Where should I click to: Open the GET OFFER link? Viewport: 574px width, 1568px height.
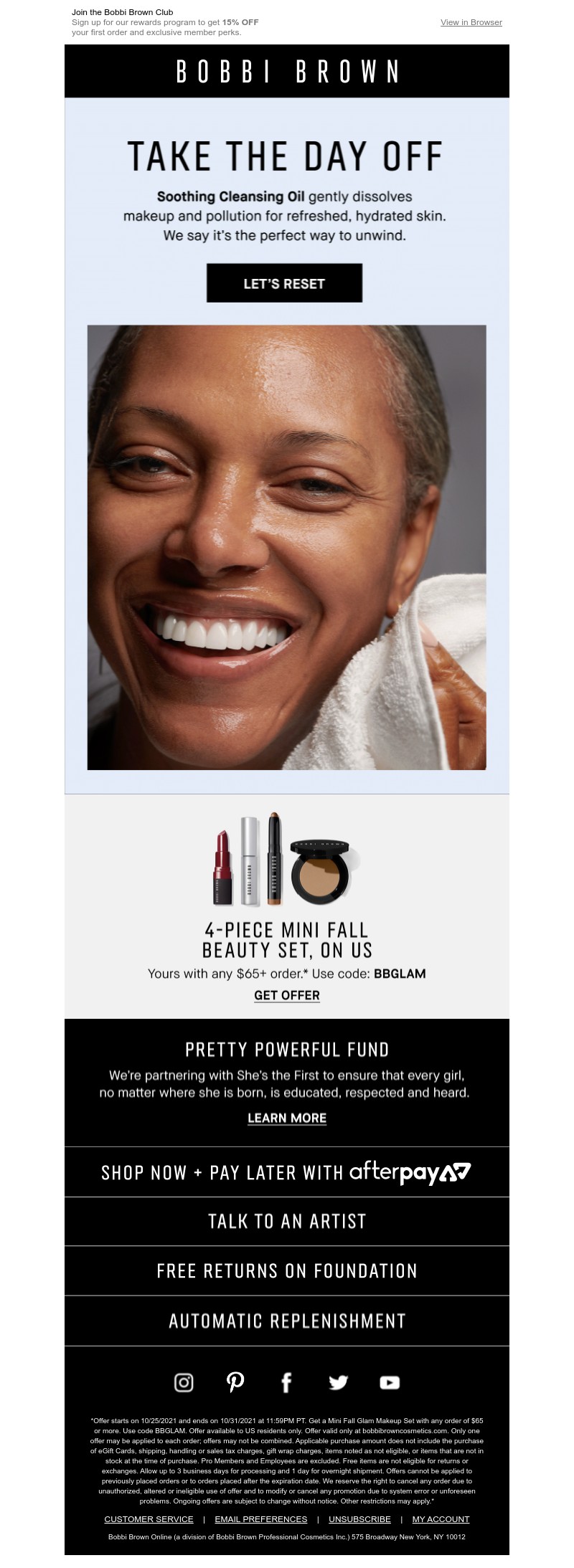286,995
